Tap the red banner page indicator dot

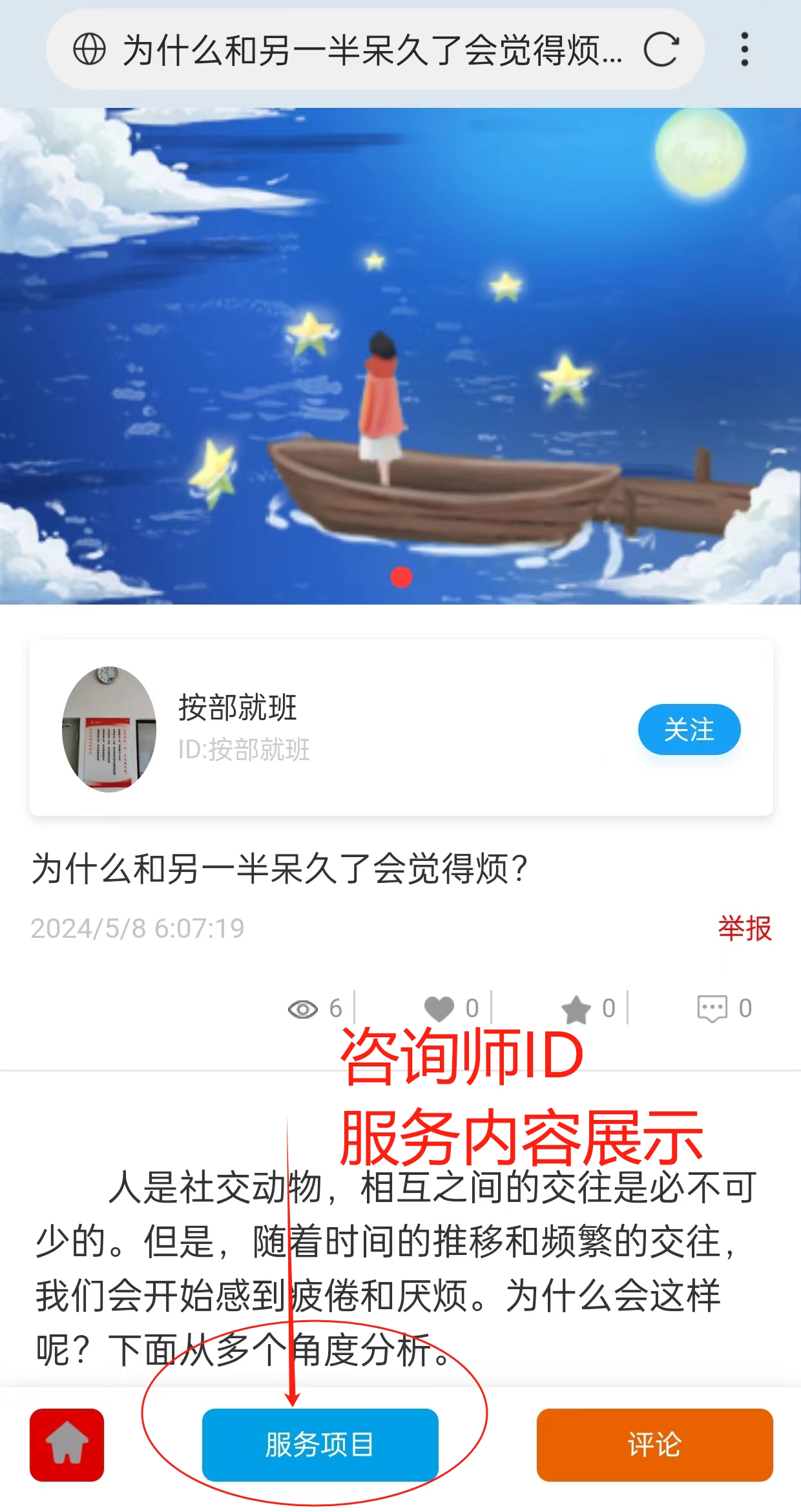401,577
